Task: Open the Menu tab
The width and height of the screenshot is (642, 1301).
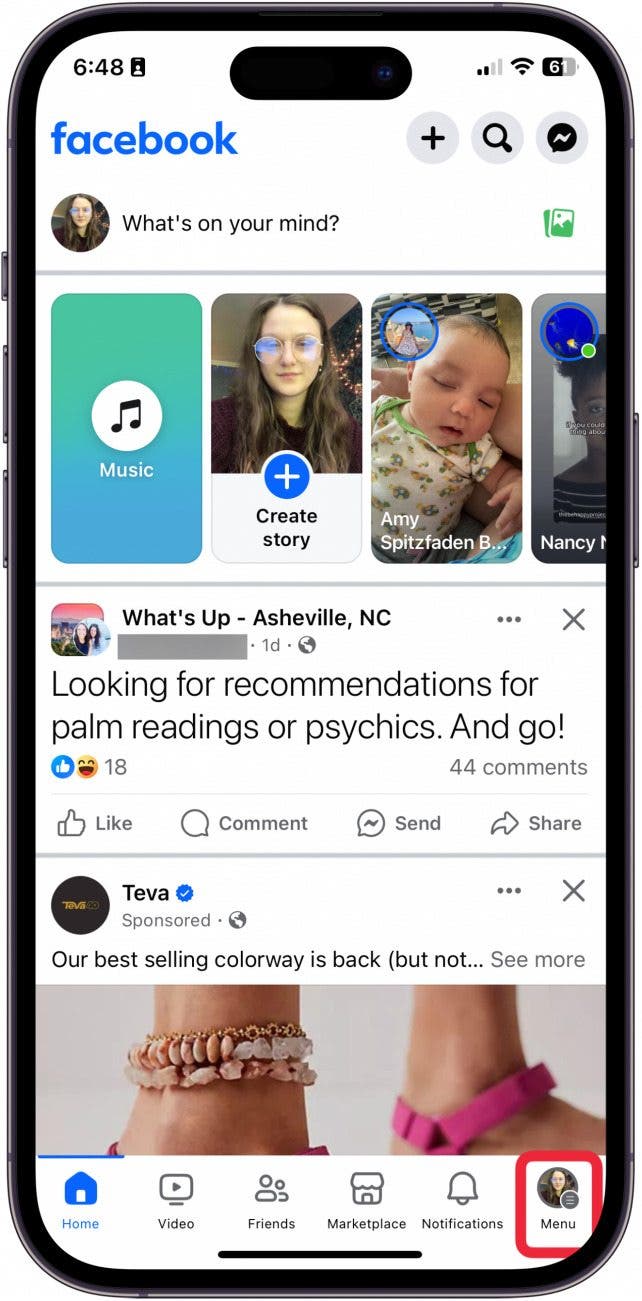Action: pyautogui.click(x=558, y=1200)
